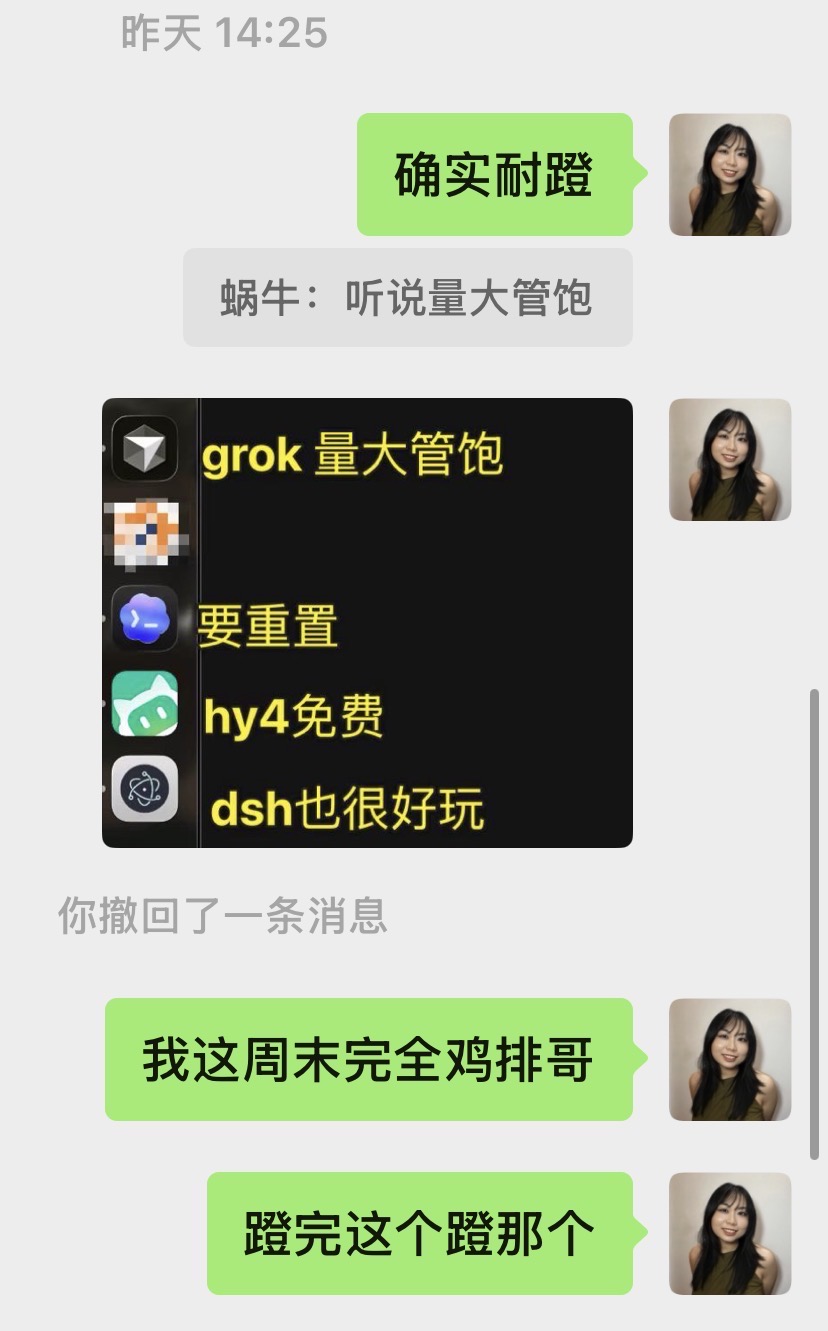
Task: Open the avatar beside 蹬完这个蹬那个
Action: pos(730,1233)
